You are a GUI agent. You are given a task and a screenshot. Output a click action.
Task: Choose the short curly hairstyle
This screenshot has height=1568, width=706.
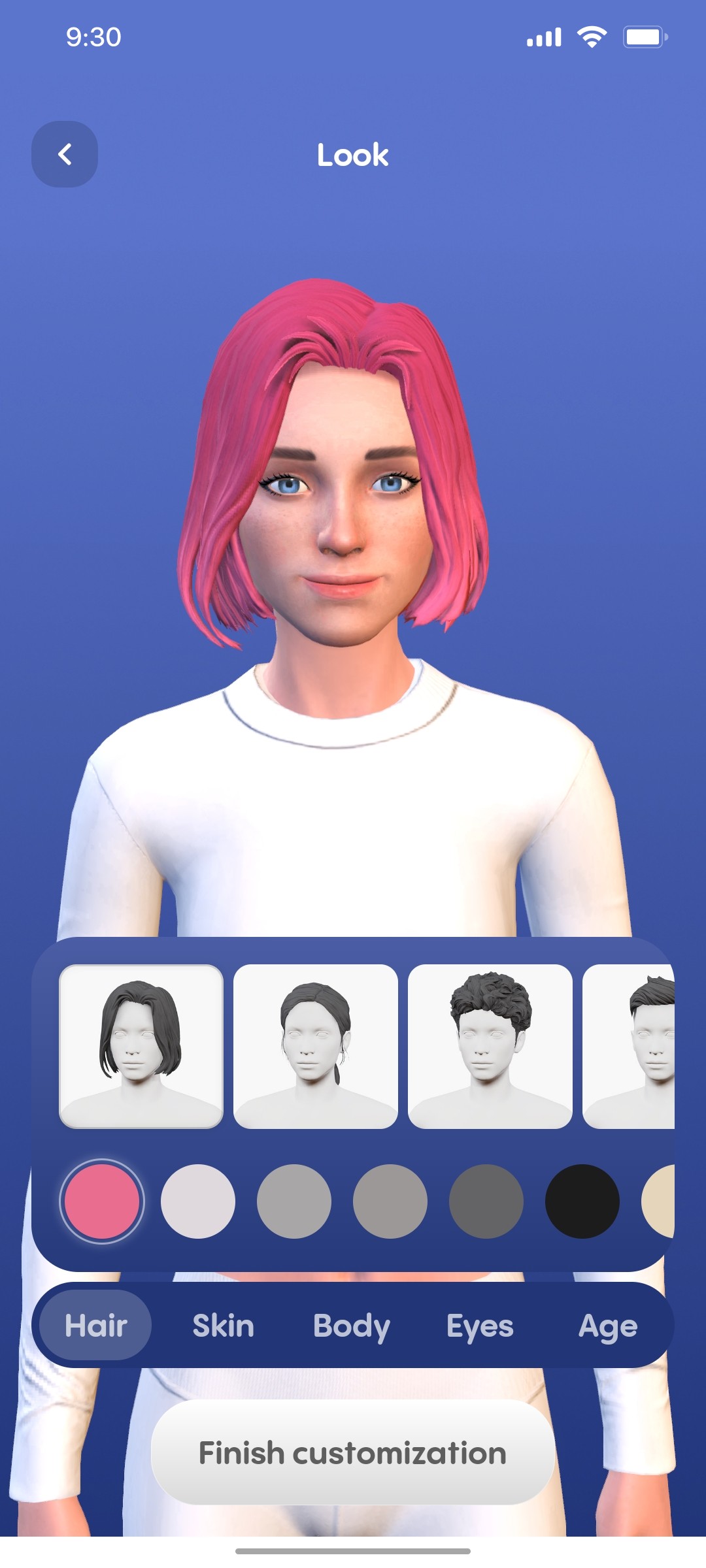pos(492,1045)
